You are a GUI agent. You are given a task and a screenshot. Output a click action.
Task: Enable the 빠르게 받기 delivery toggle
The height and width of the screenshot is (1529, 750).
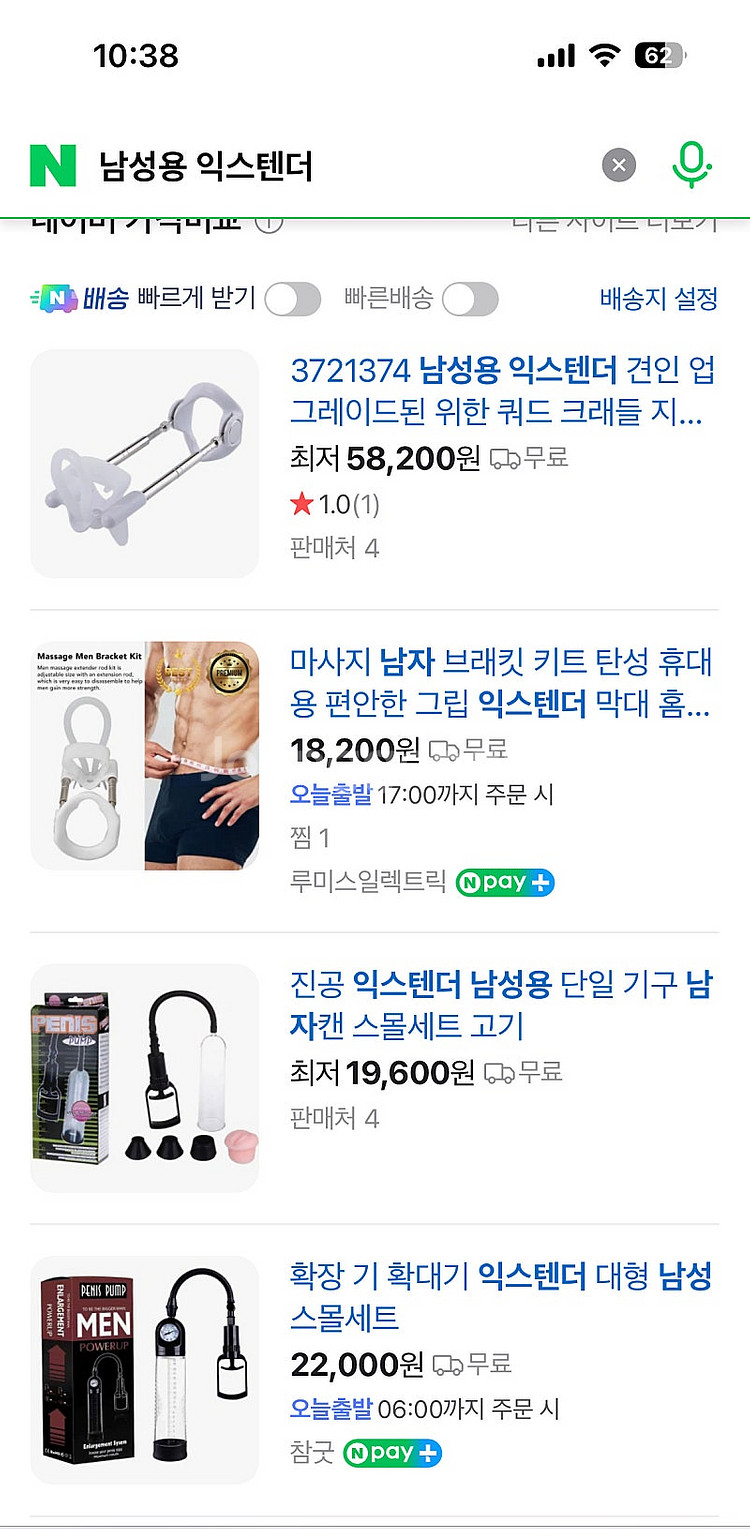[x=292, y=298]
